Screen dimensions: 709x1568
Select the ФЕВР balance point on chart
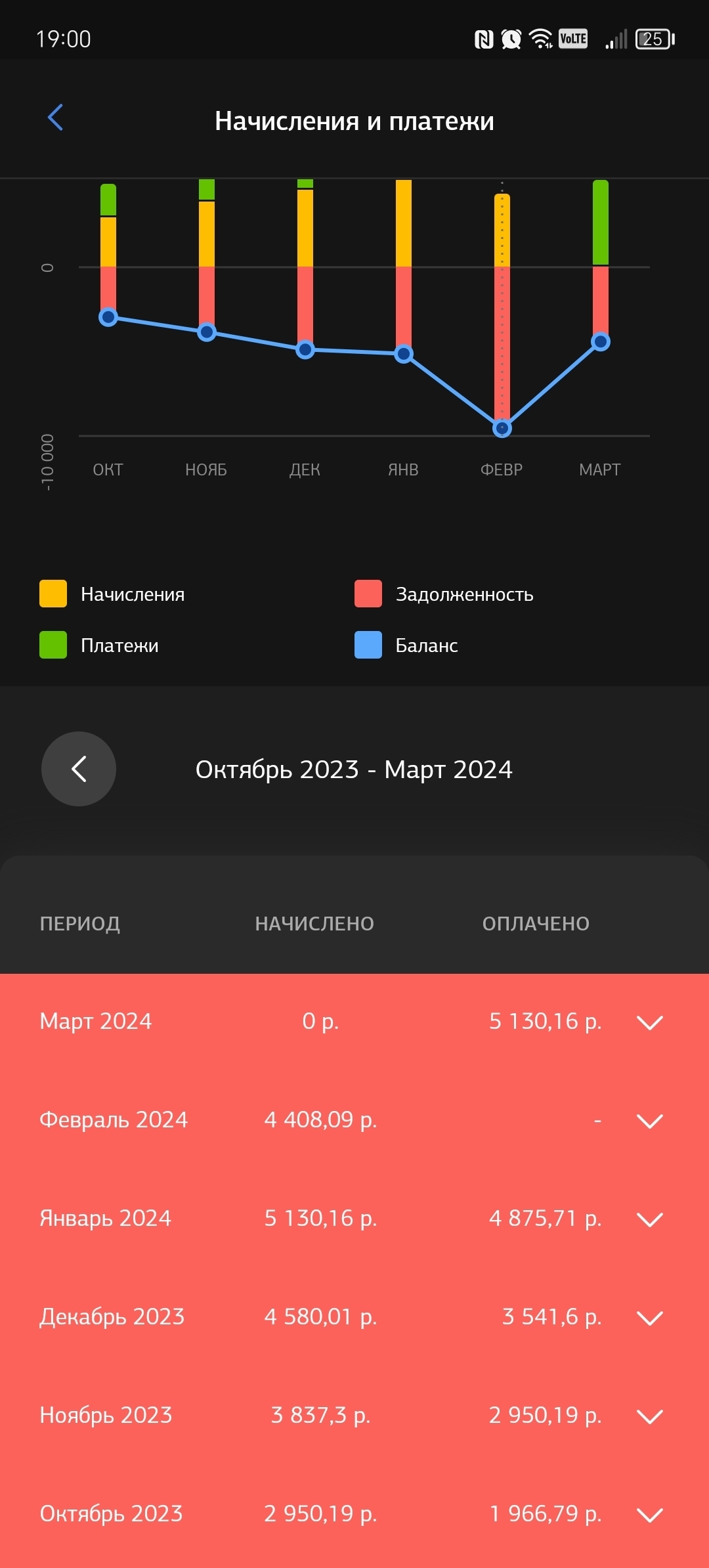point(502,429)
